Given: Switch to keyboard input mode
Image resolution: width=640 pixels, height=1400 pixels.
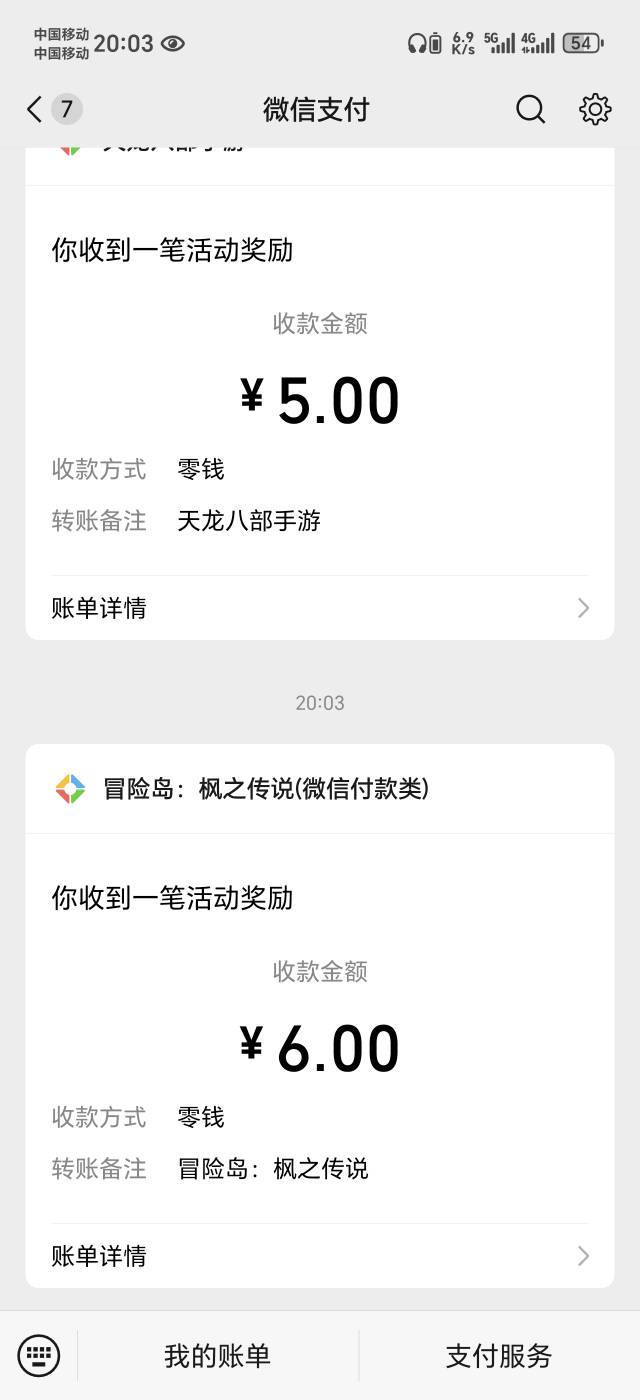Looking at the screenshot, I should (x=39, y=1356).
